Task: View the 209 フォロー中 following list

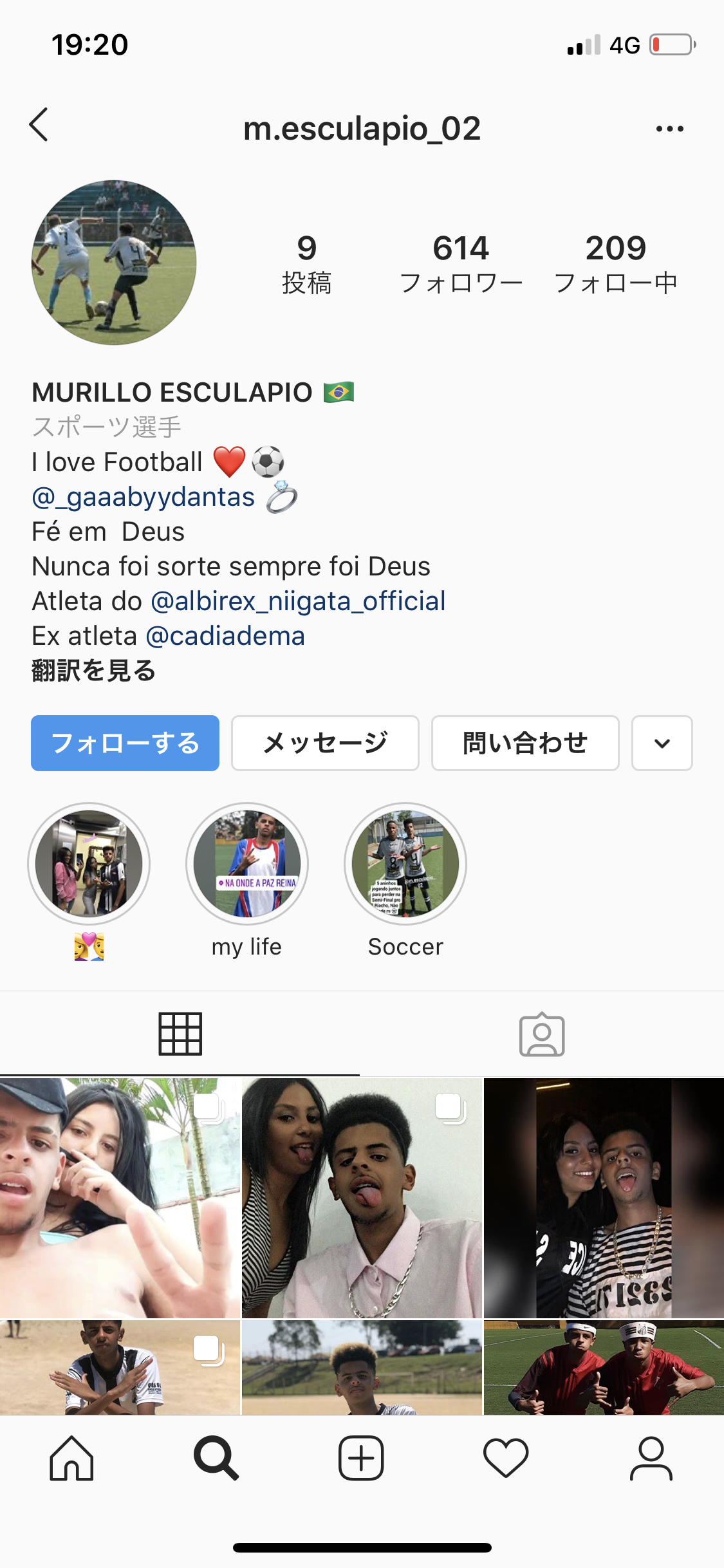Action: (615, 264)
